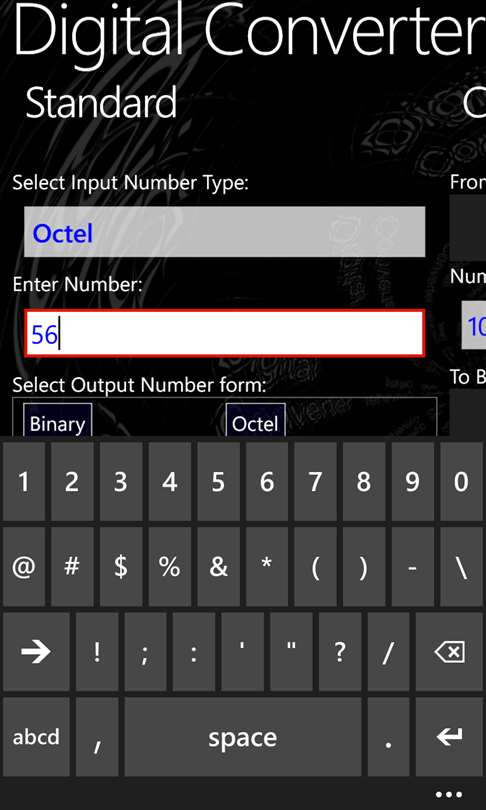Choose Octel as the output number form

(256, 422)
